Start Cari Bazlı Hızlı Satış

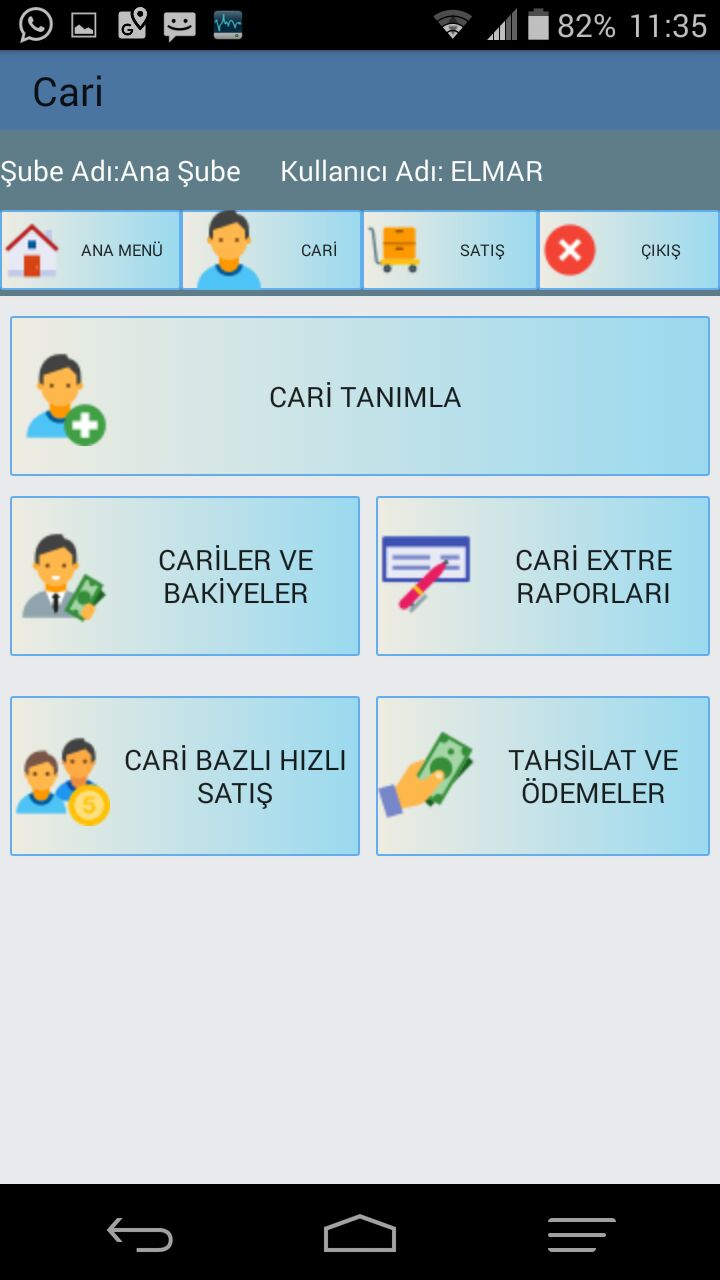[185, 776]
